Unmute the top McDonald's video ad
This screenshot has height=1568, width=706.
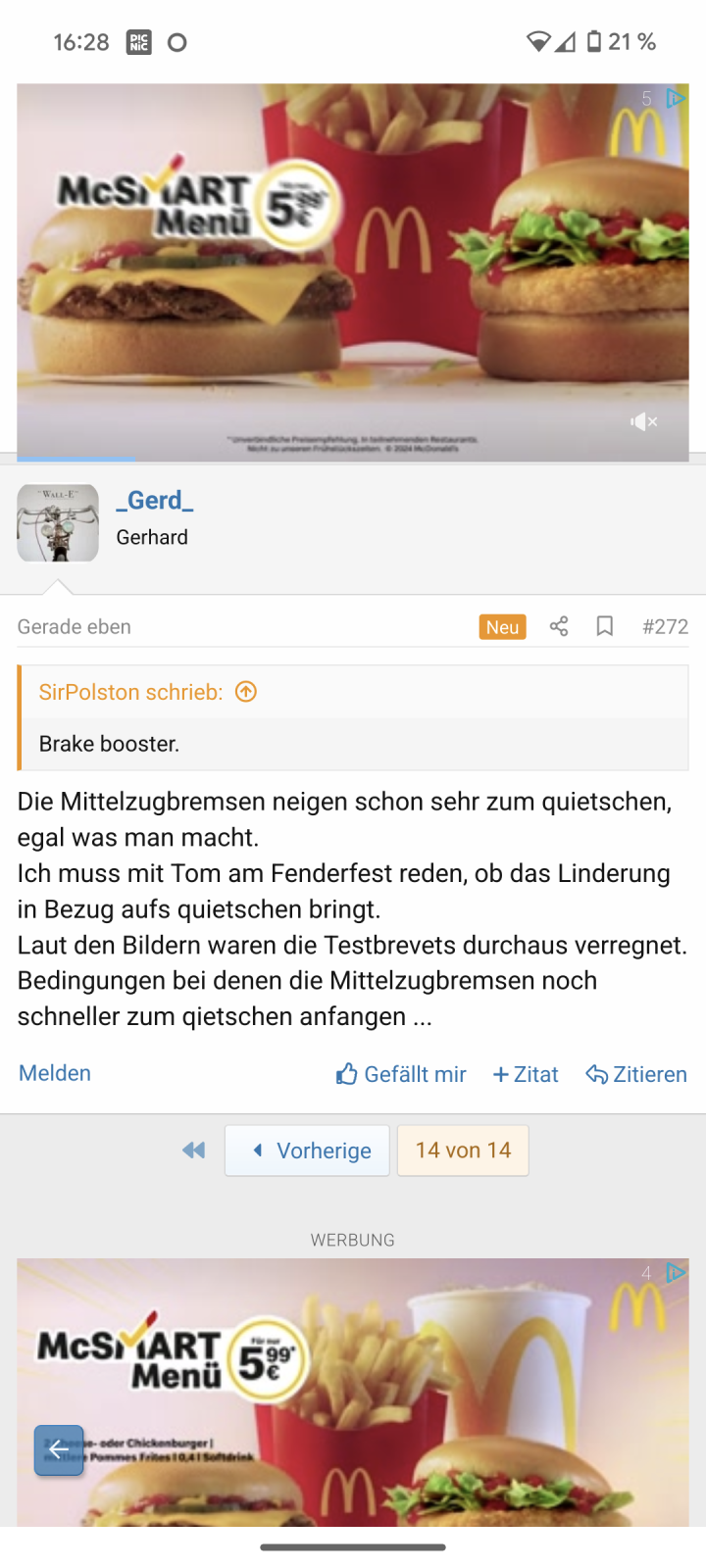click(x=644, y=421)
